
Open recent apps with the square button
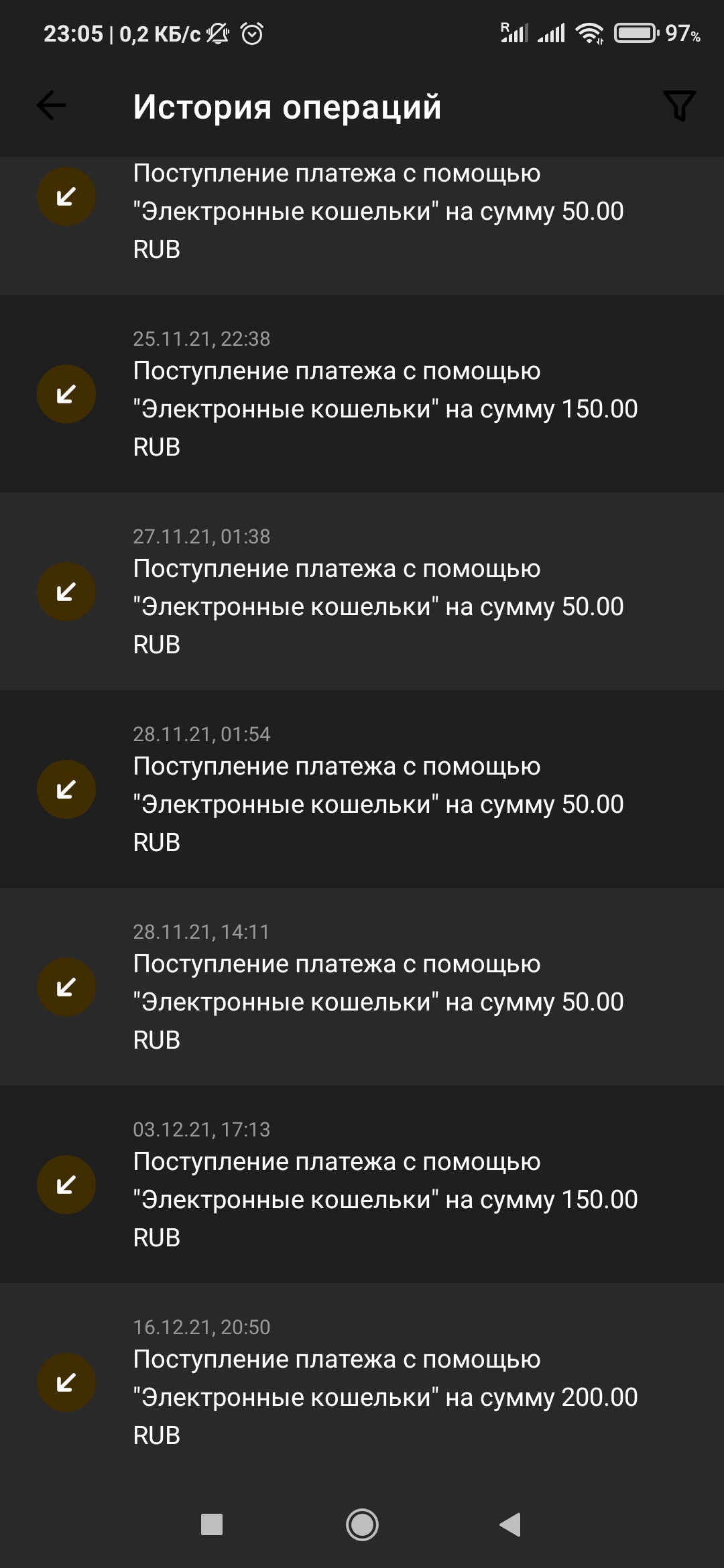(212, 1525)
